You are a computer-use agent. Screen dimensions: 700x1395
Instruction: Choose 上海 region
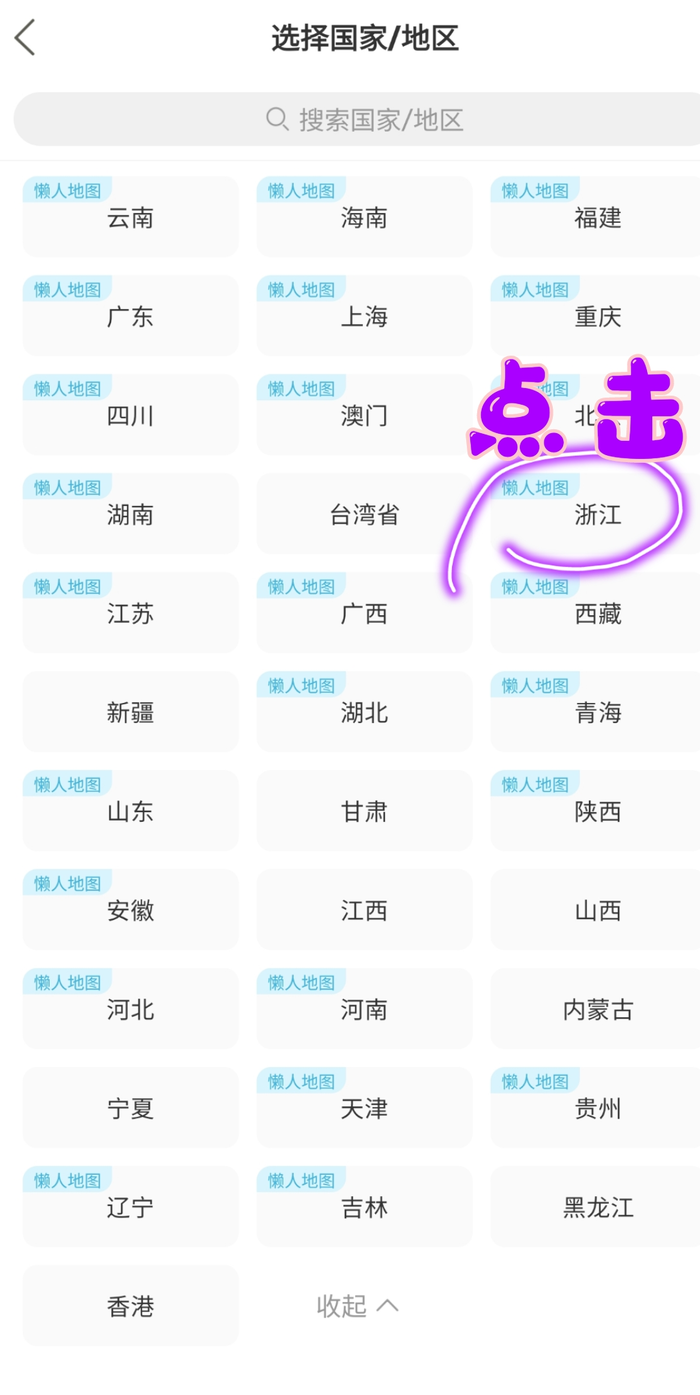(x=364, y=316)
